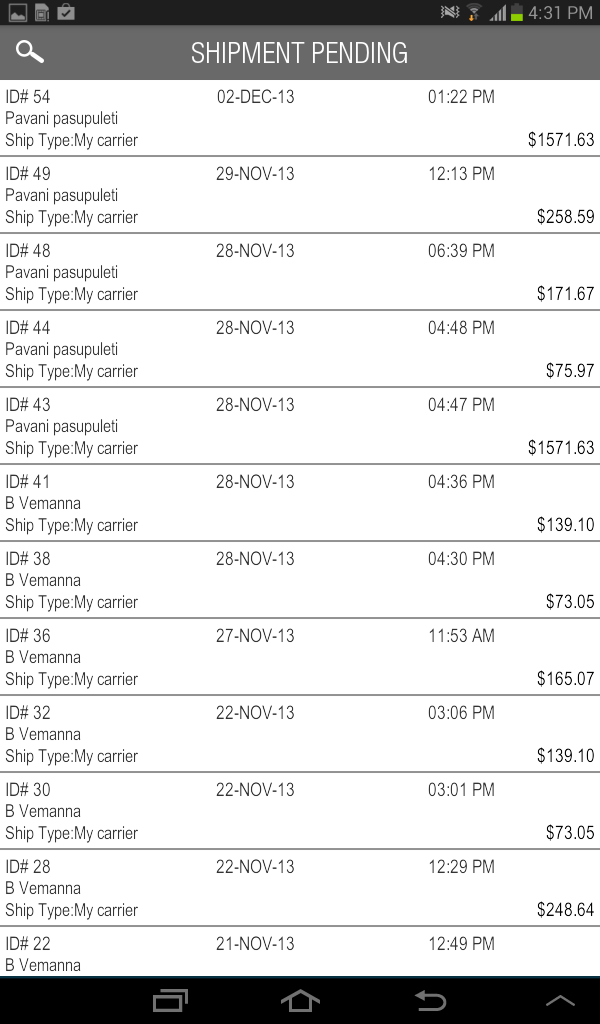View shipment ID# 32
This screenshot has width=600, height=1024.
pos(300,735)
